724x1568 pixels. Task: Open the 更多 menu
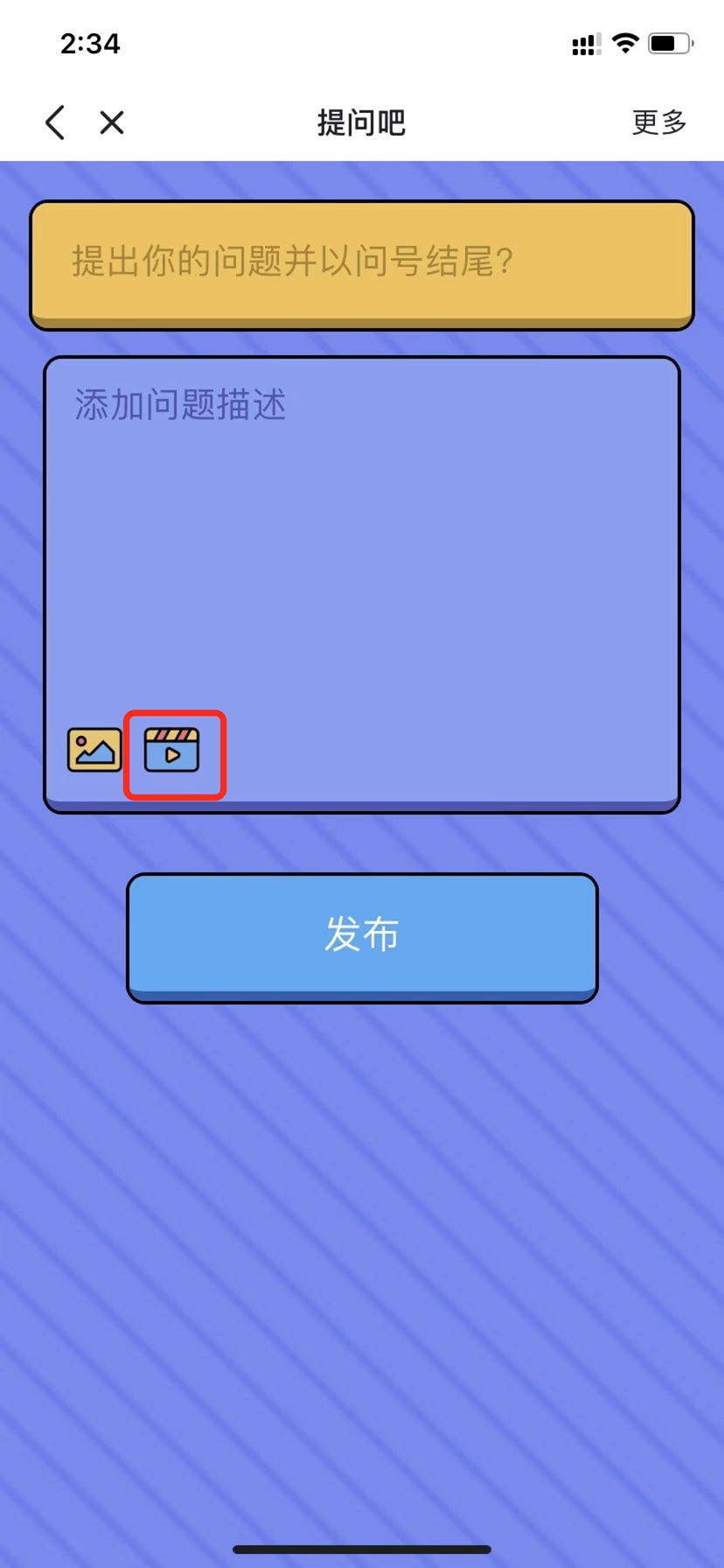658,122
